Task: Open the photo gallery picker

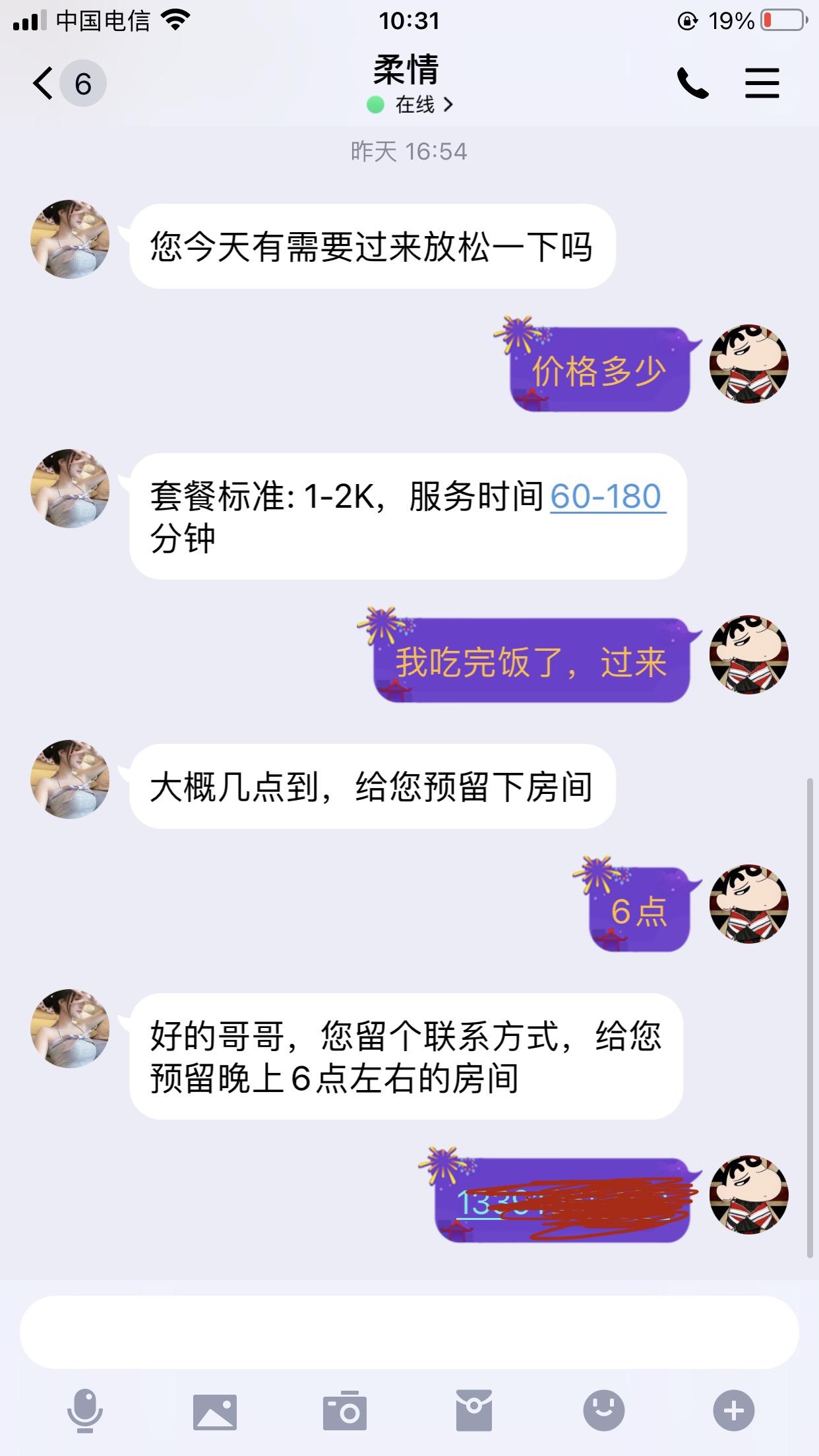Action: (214, 1411)
